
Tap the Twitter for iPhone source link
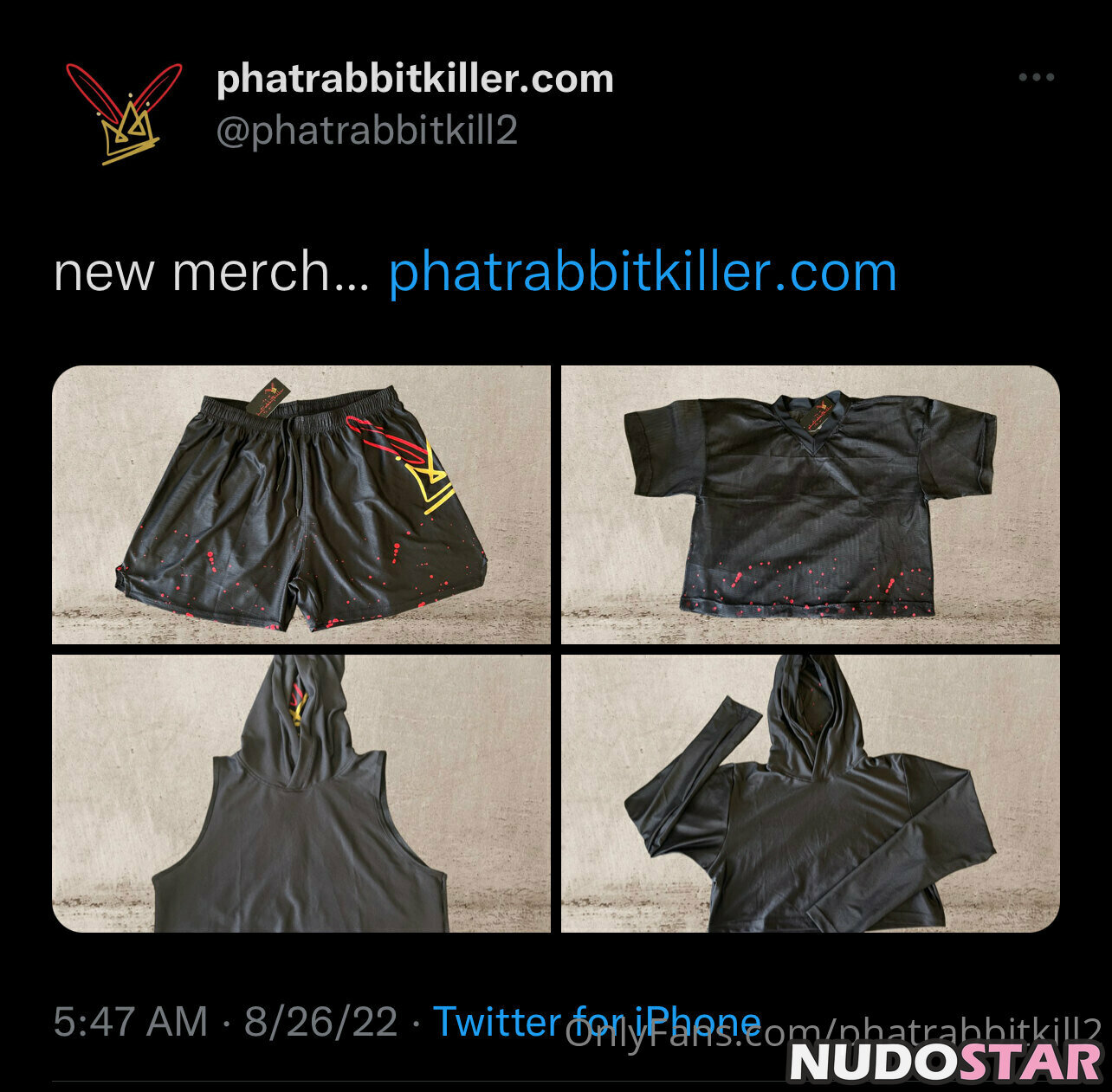point(596,1022)
